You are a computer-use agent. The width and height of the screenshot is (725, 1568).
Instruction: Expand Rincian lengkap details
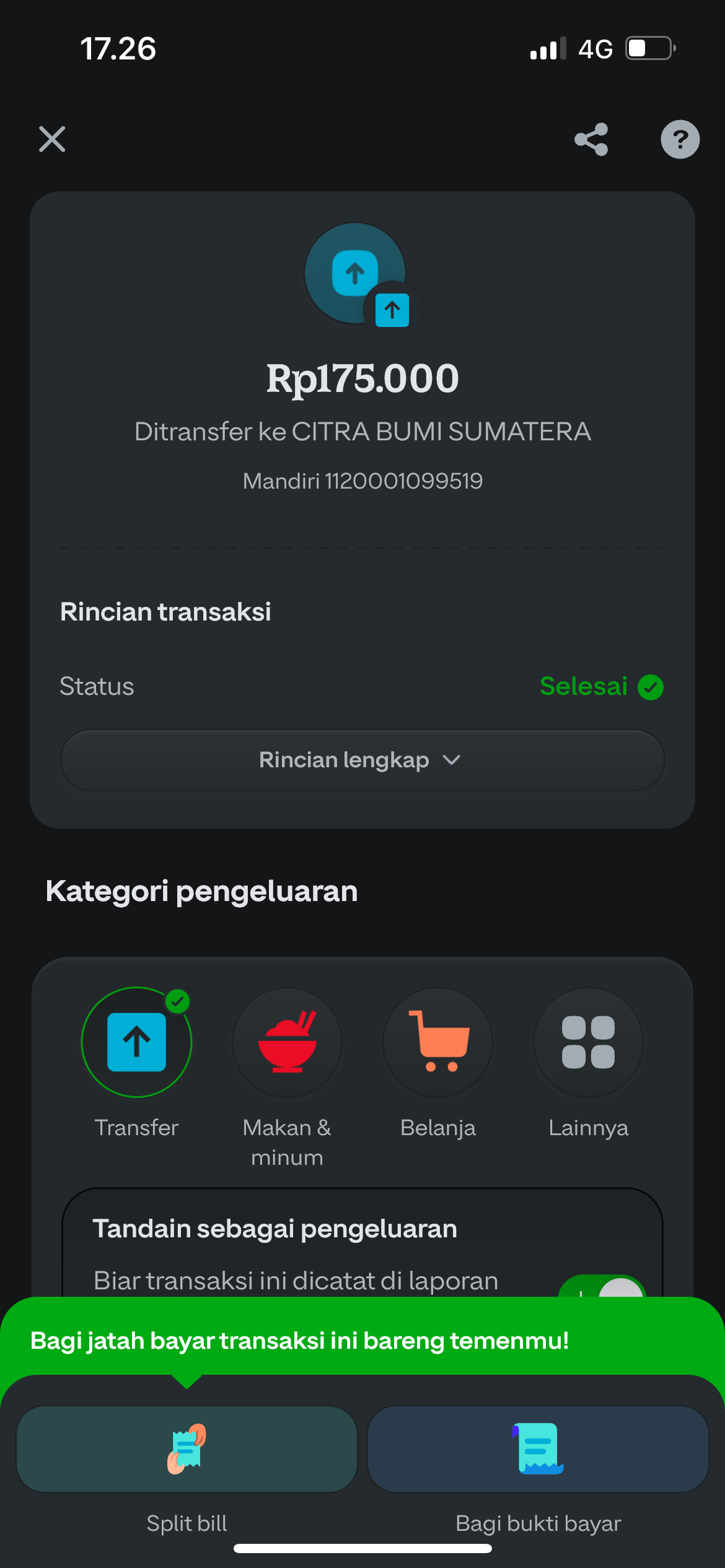point(362,760)
